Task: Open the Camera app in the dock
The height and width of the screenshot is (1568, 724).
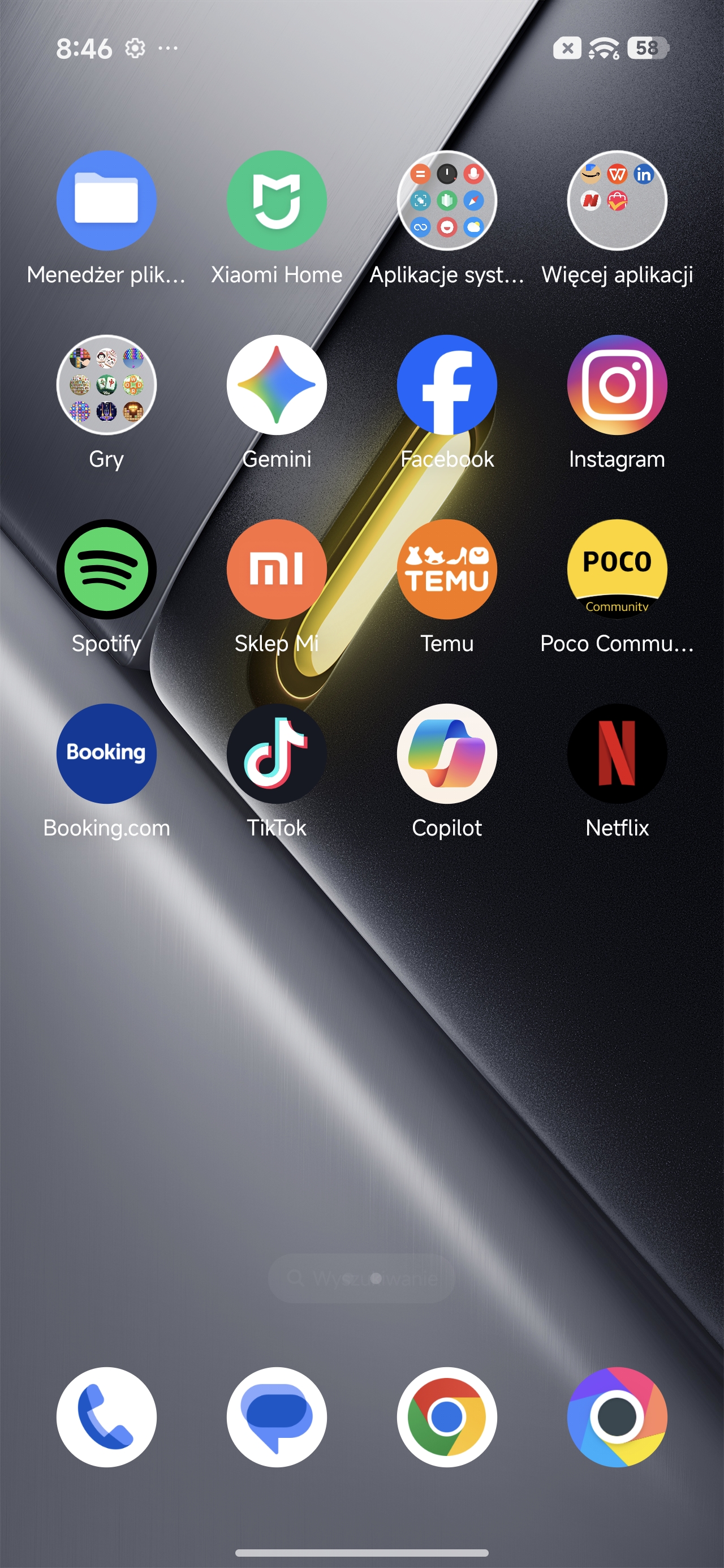Action: point(617,1417)
